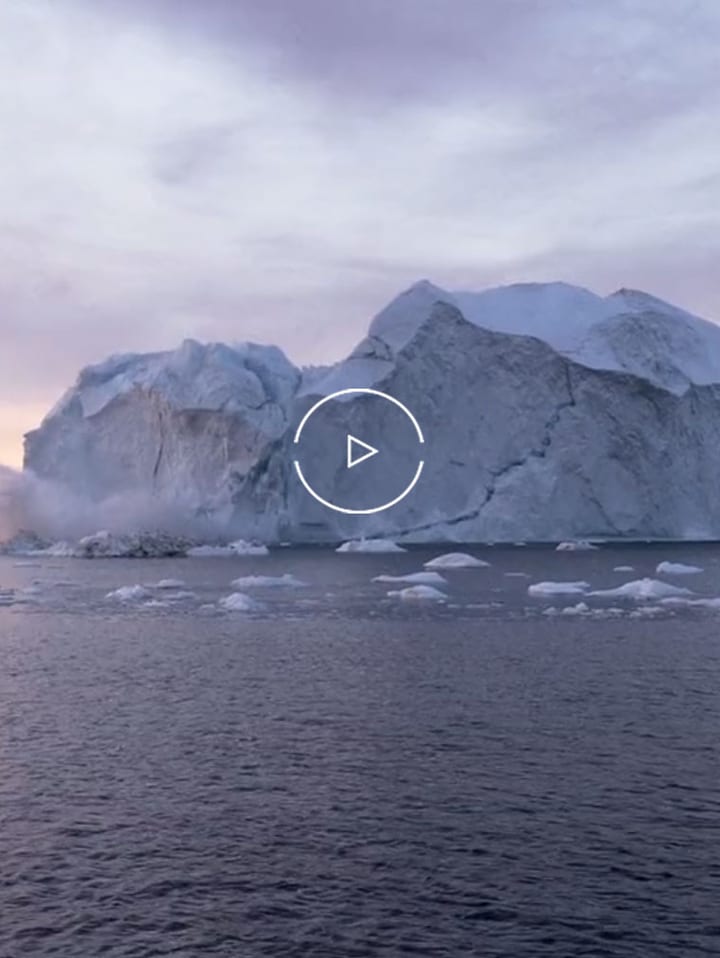Play the iceberg video

359,452
